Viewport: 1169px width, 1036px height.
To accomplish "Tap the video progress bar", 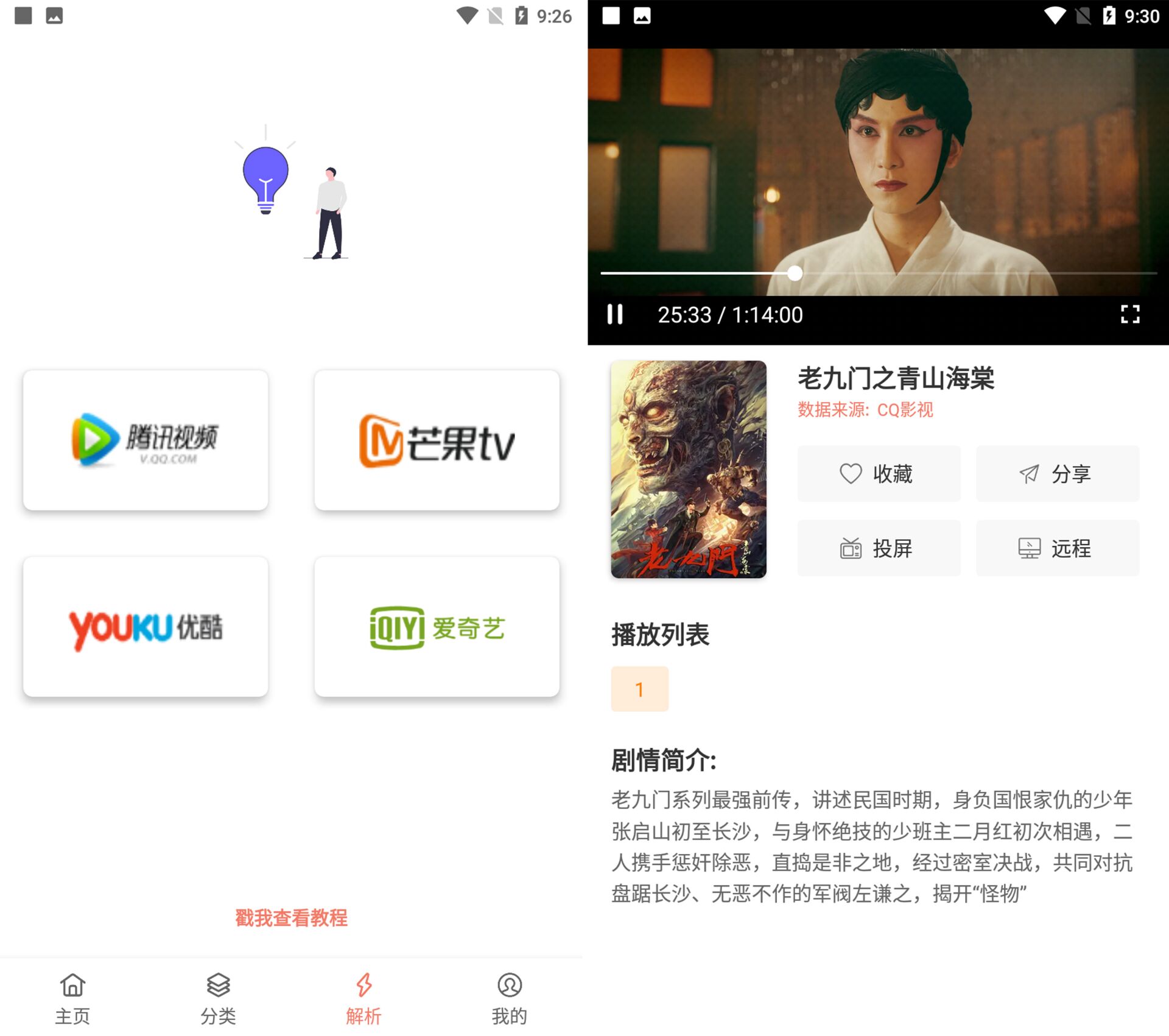I will 974,273.
